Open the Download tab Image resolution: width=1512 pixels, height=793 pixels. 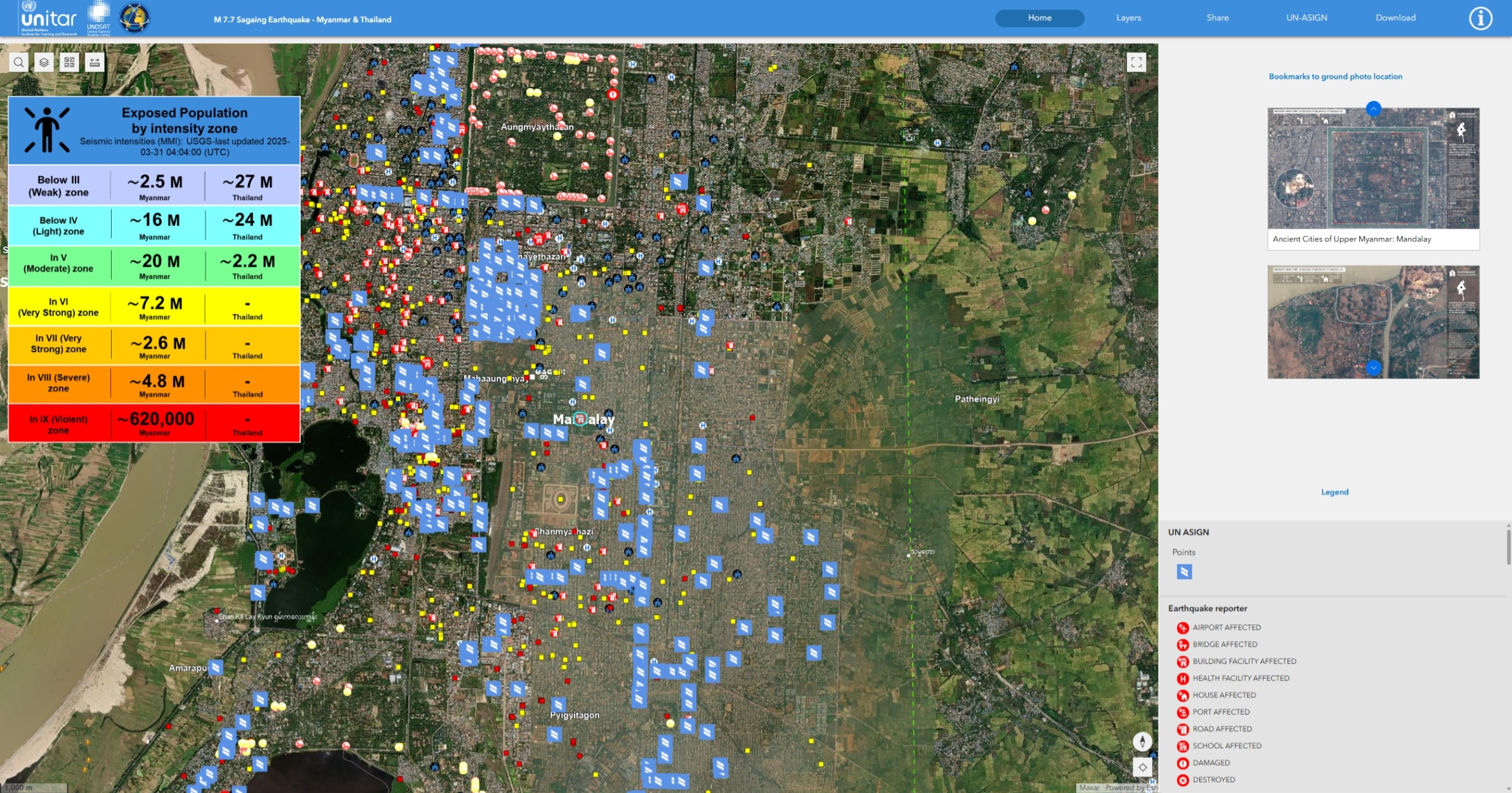1395,18
